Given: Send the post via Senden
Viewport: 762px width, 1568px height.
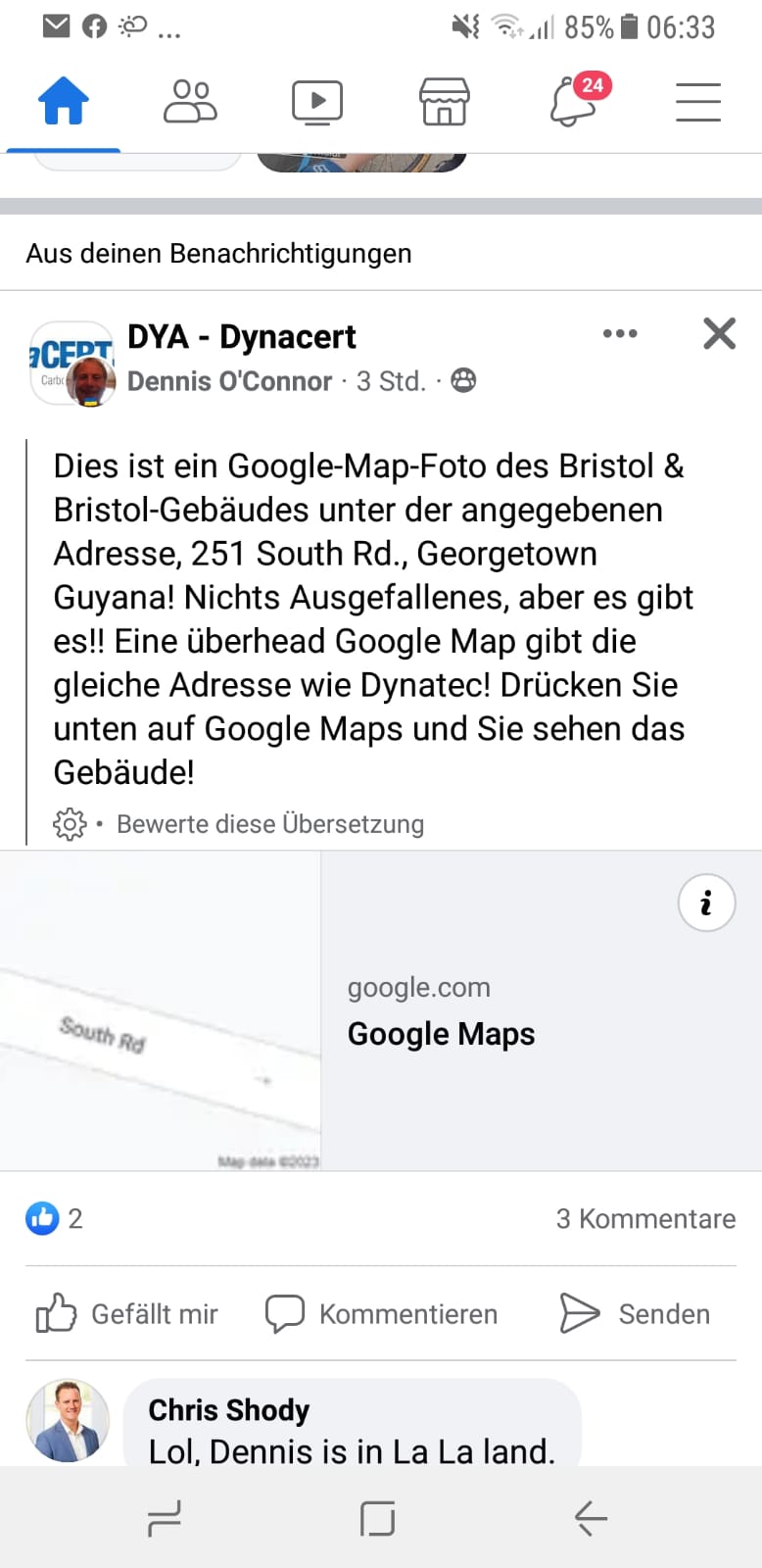Looking at the screenshot, I should tap(635, 1313).
